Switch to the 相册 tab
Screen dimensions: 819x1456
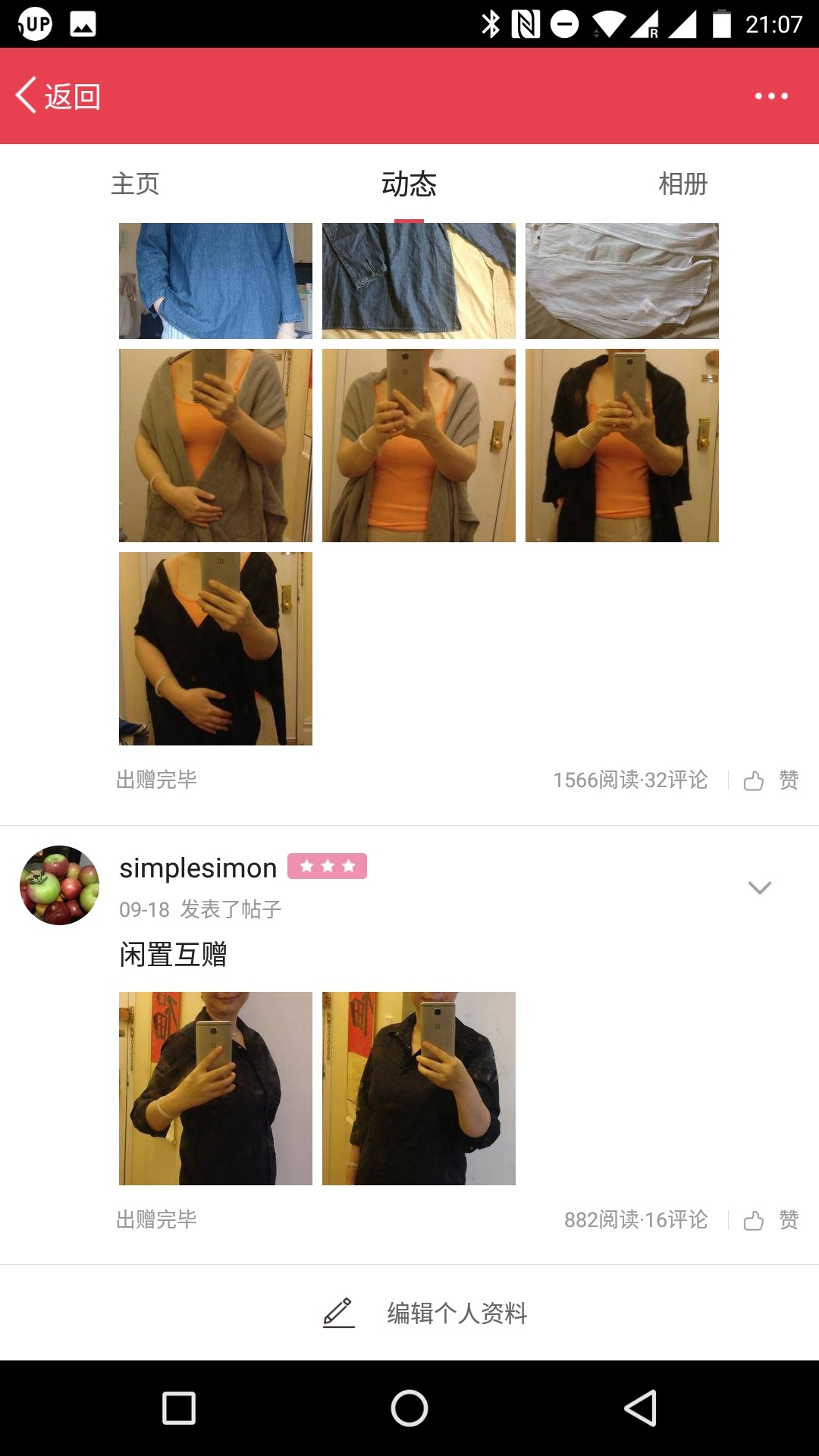click(x=682, y=184)
